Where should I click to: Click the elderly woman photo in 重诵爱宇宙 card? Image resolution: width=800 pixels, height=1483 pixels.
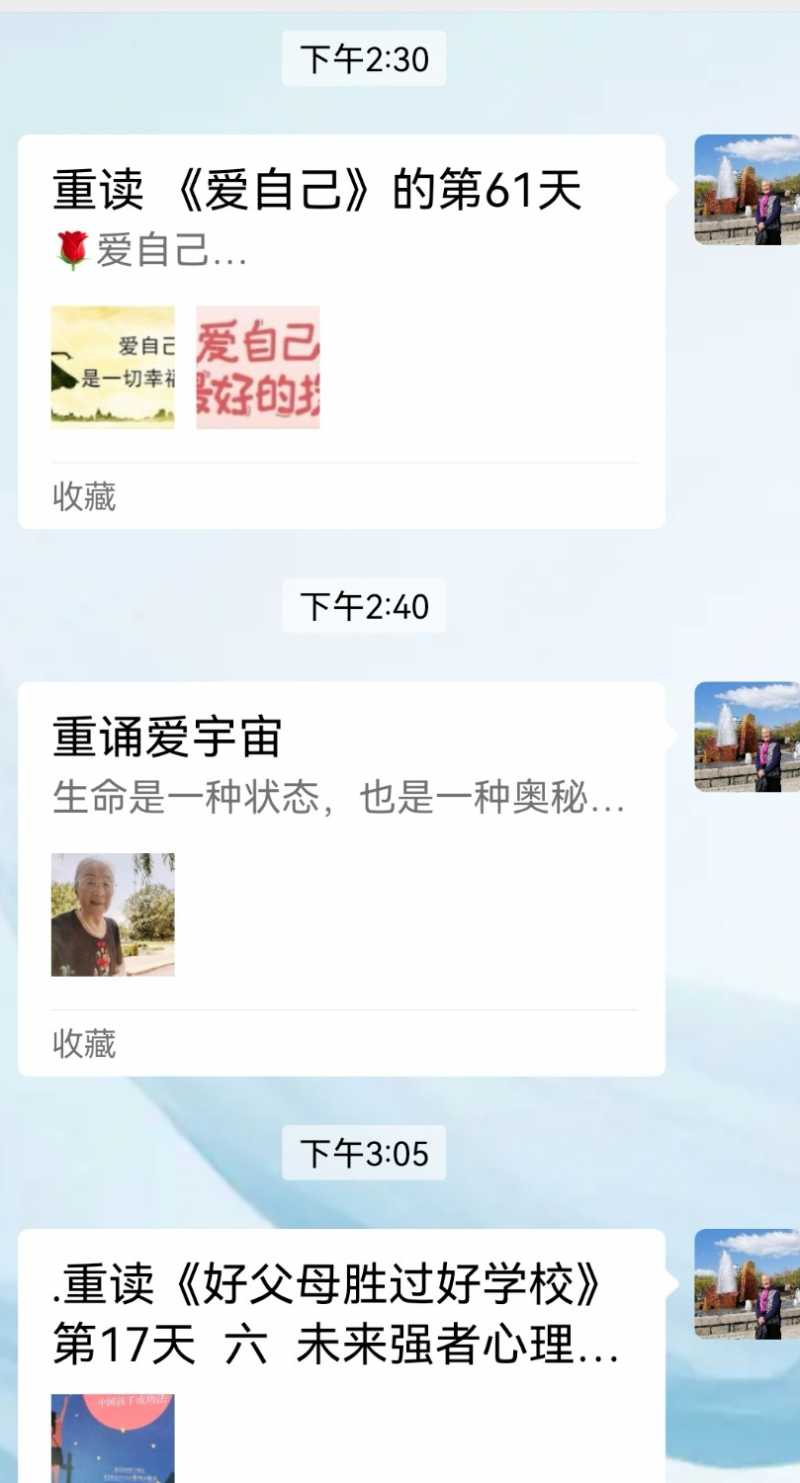click(x=112, y=913)
